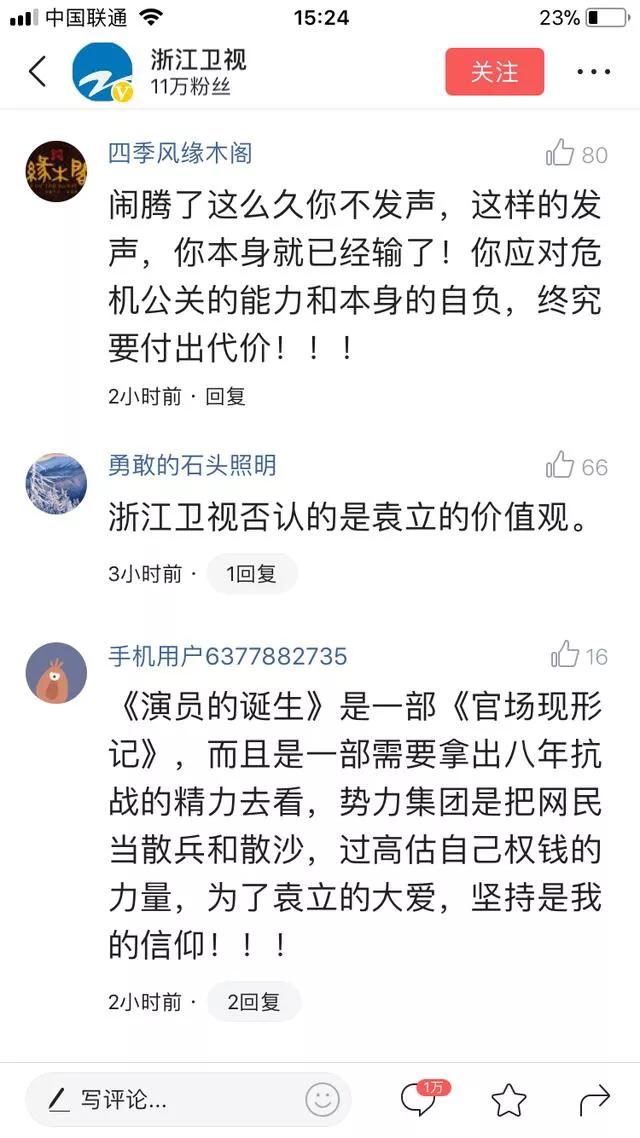
Task: Reply to 四季风缘木阁's comment
Action: click(225, 396)
